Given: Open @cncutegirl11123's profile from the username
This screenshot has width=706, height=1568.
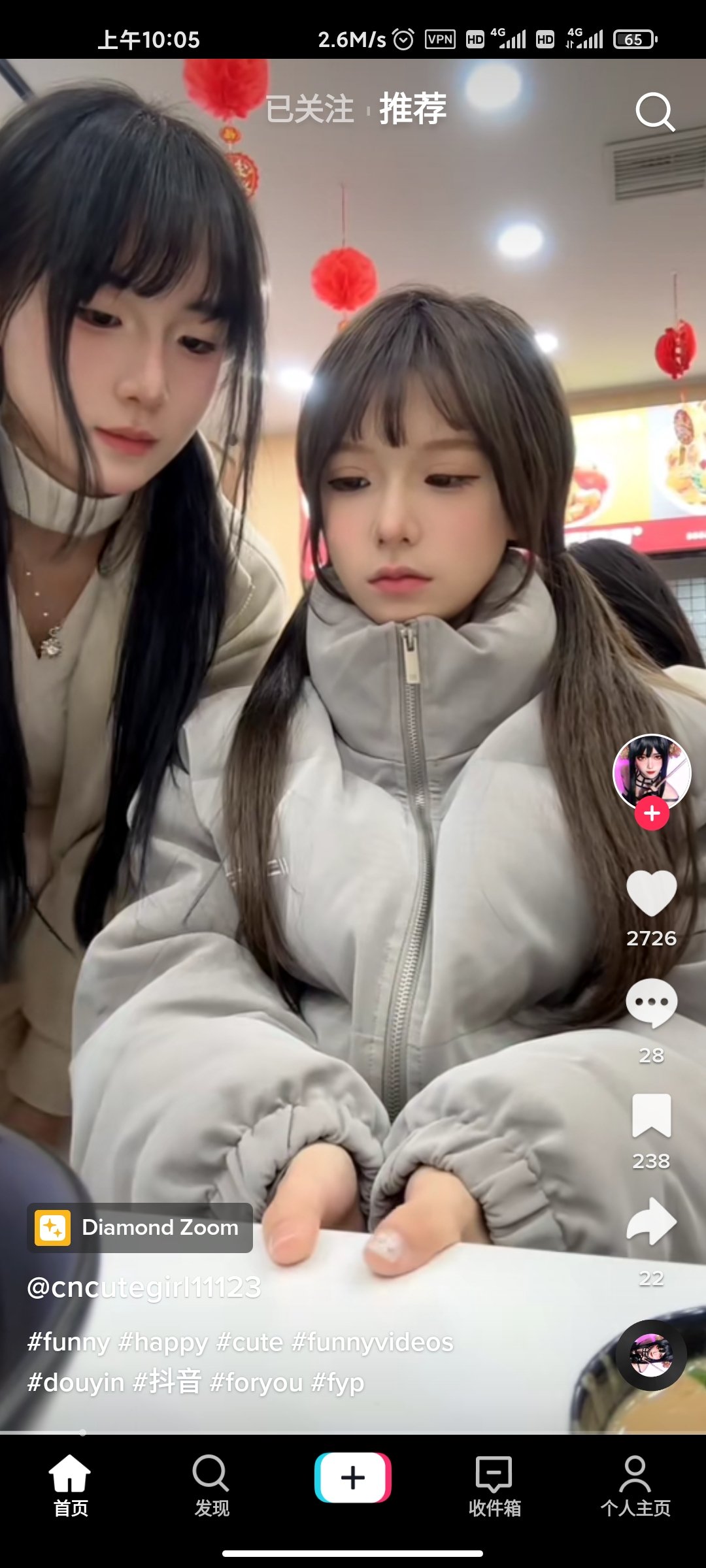Looking at the screenshot, I should 144,1288.
